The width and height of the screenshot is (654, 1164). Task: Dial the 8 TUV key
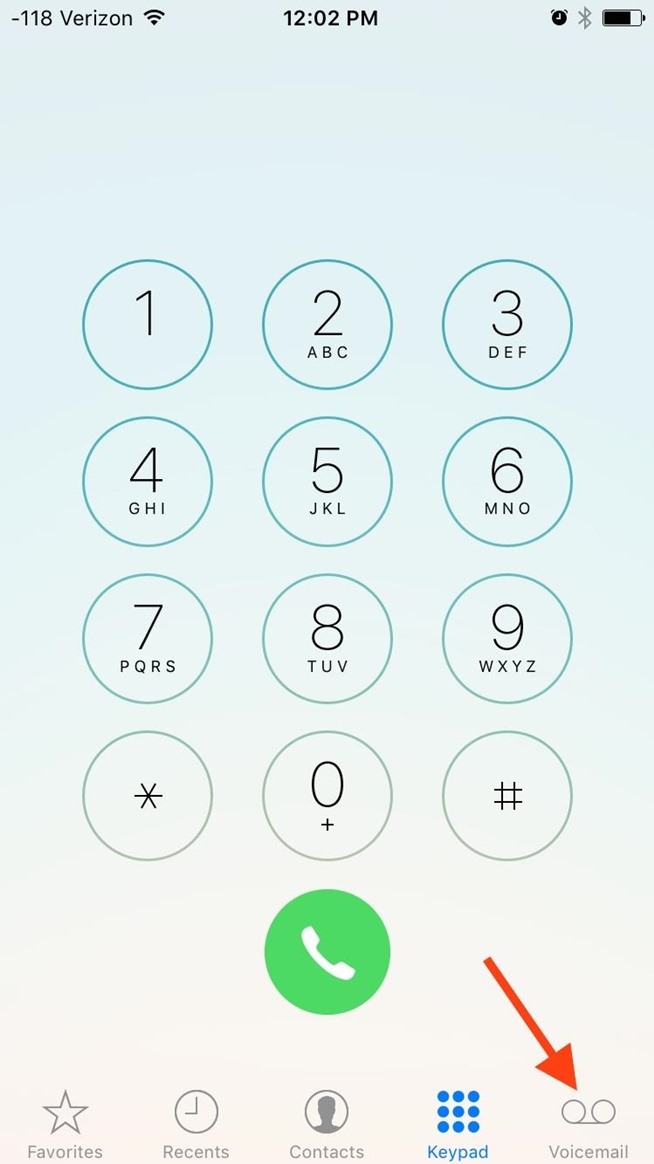pos(327,639)
